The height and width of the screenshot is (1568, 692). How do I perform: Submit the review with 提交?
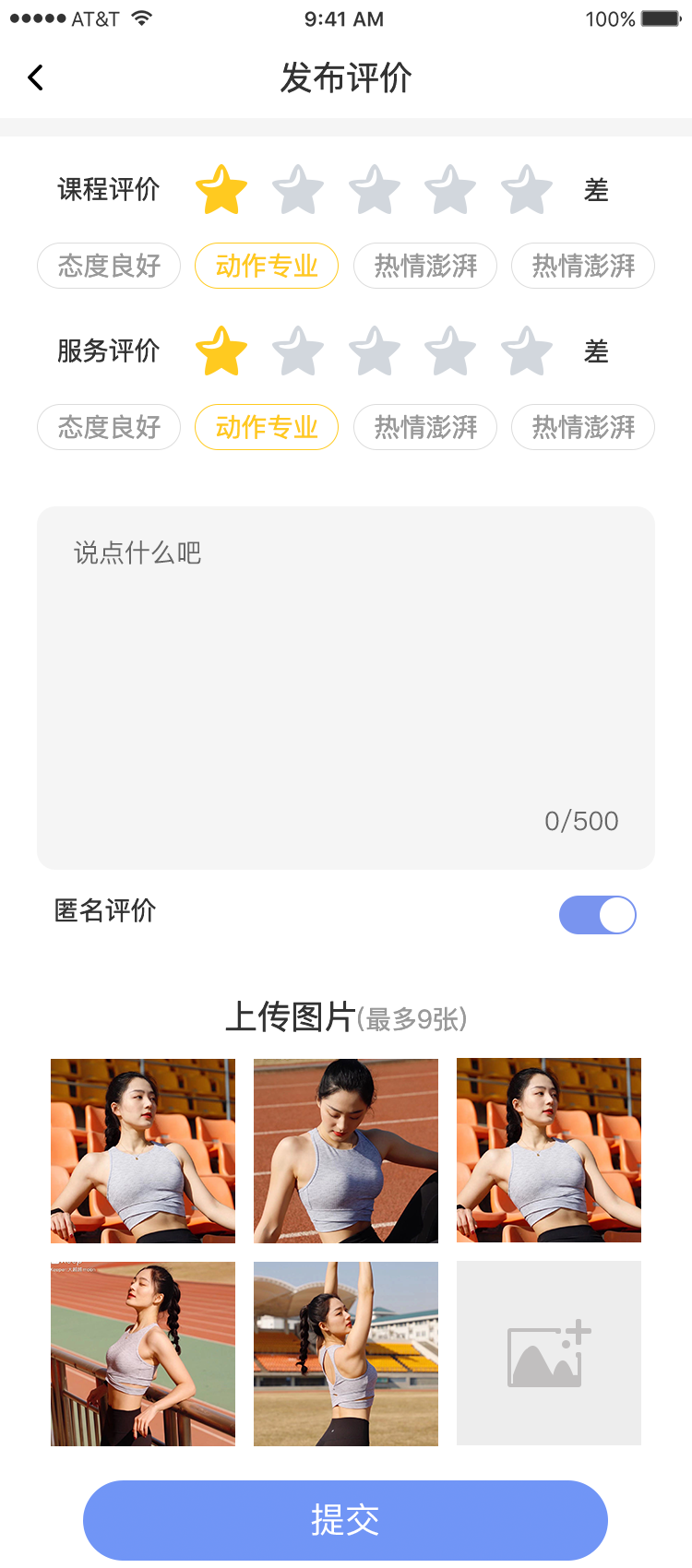[x=346, y=1520]
